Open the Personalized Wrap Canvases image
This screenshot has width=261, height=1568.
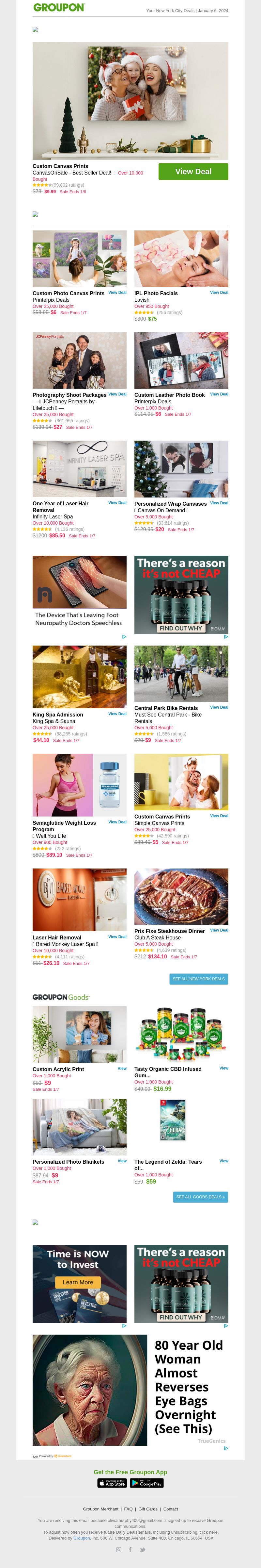181,469
